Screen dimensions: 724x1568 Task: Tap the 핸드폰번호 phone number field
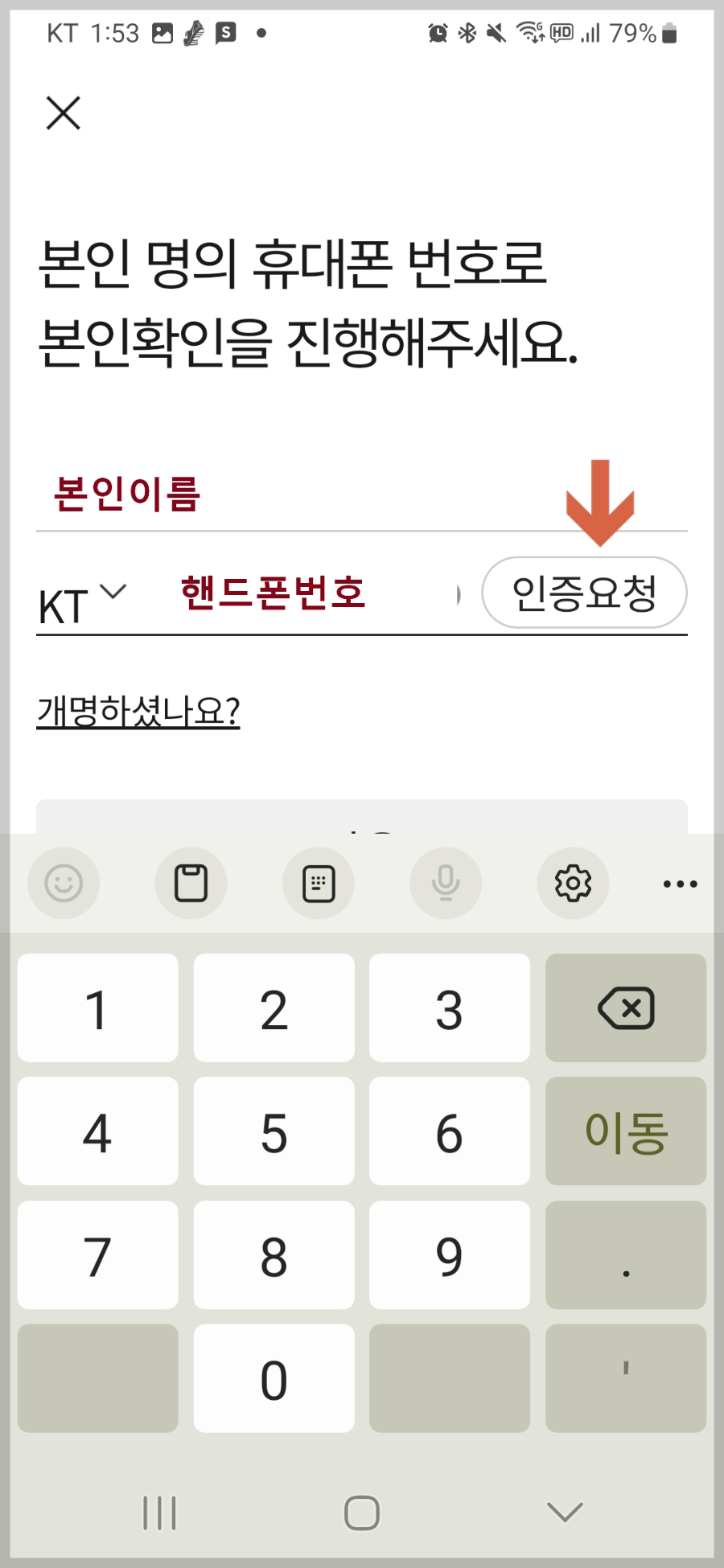tap(274, 595)
